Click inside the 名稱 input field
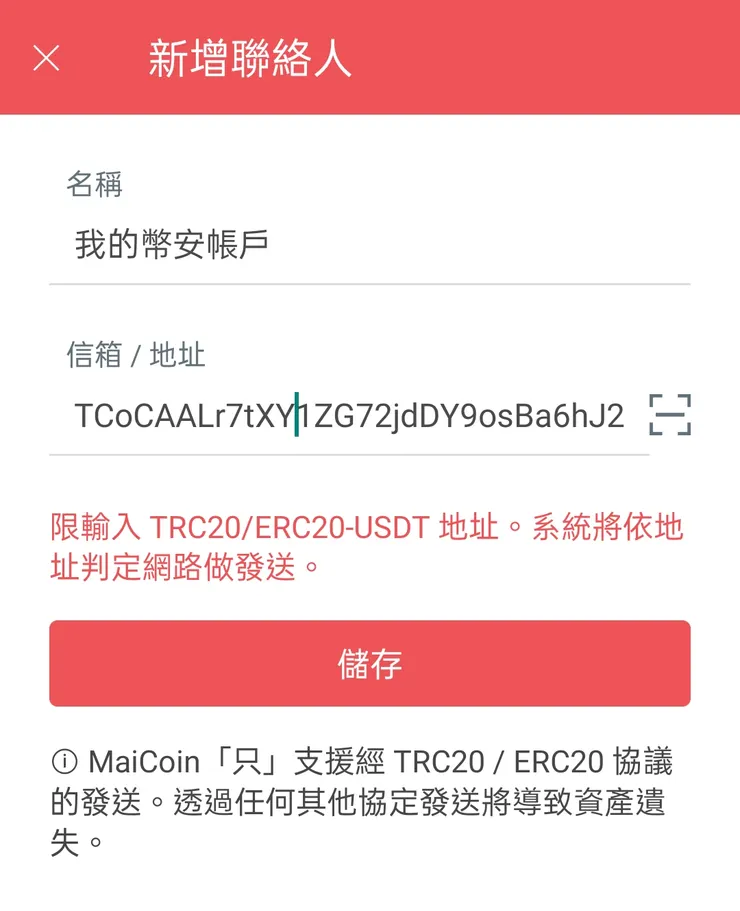 300,240
